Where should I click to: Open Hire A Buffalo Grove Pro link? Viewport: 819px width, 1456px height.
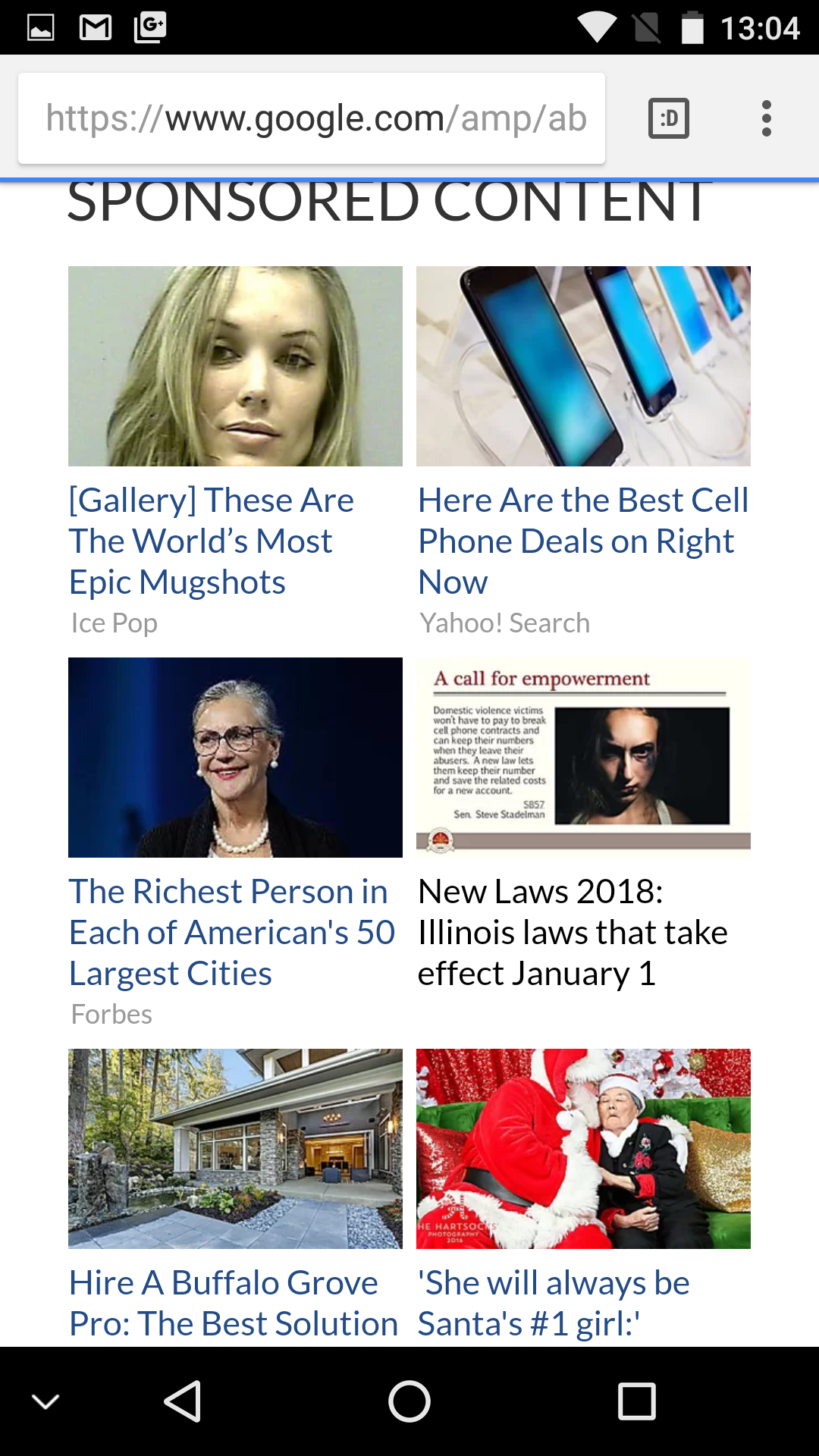(233, 1303)
